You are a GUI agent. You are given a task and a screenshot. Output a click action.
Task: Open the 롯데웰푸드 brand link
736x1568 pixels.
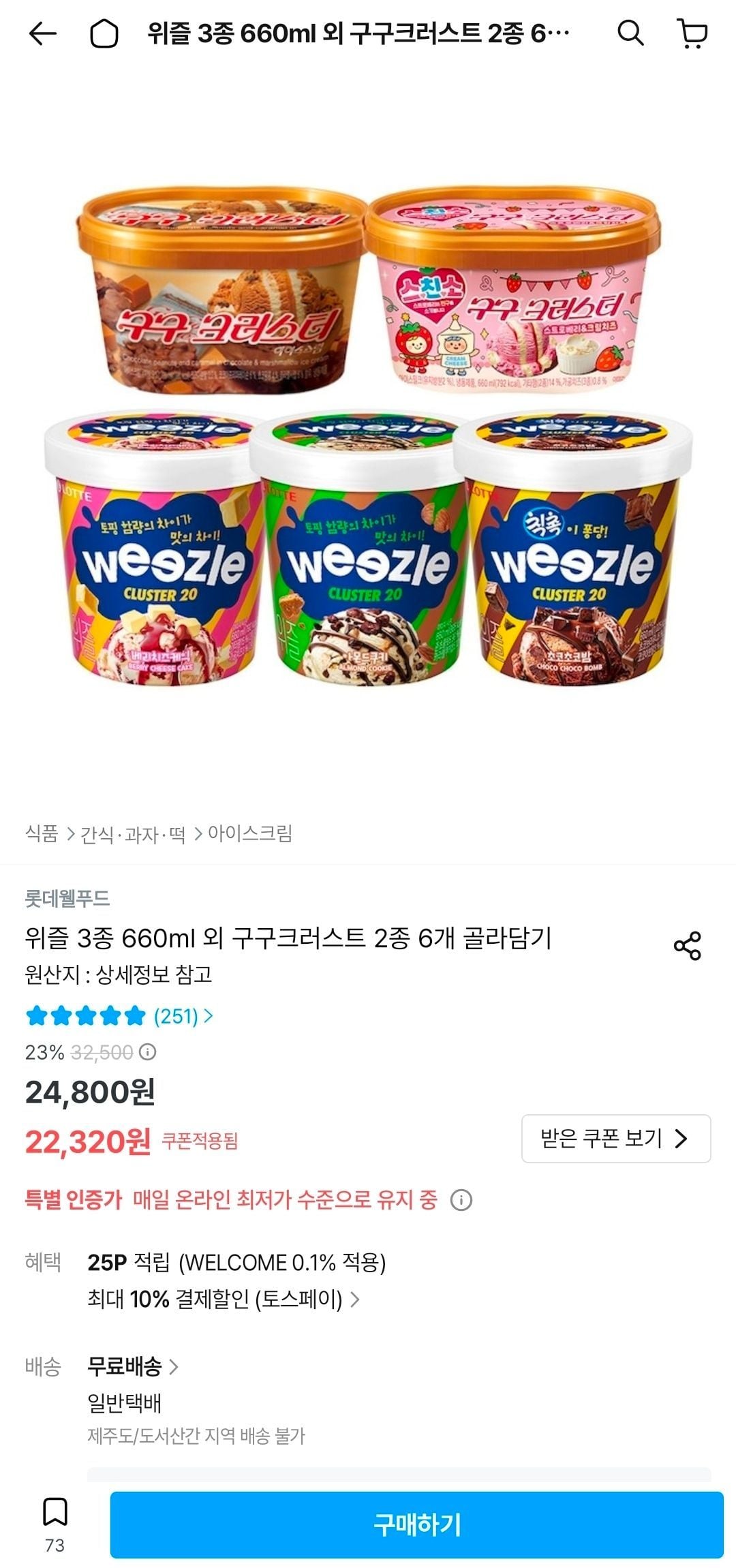pyautogui.click(x=67, y=899)
